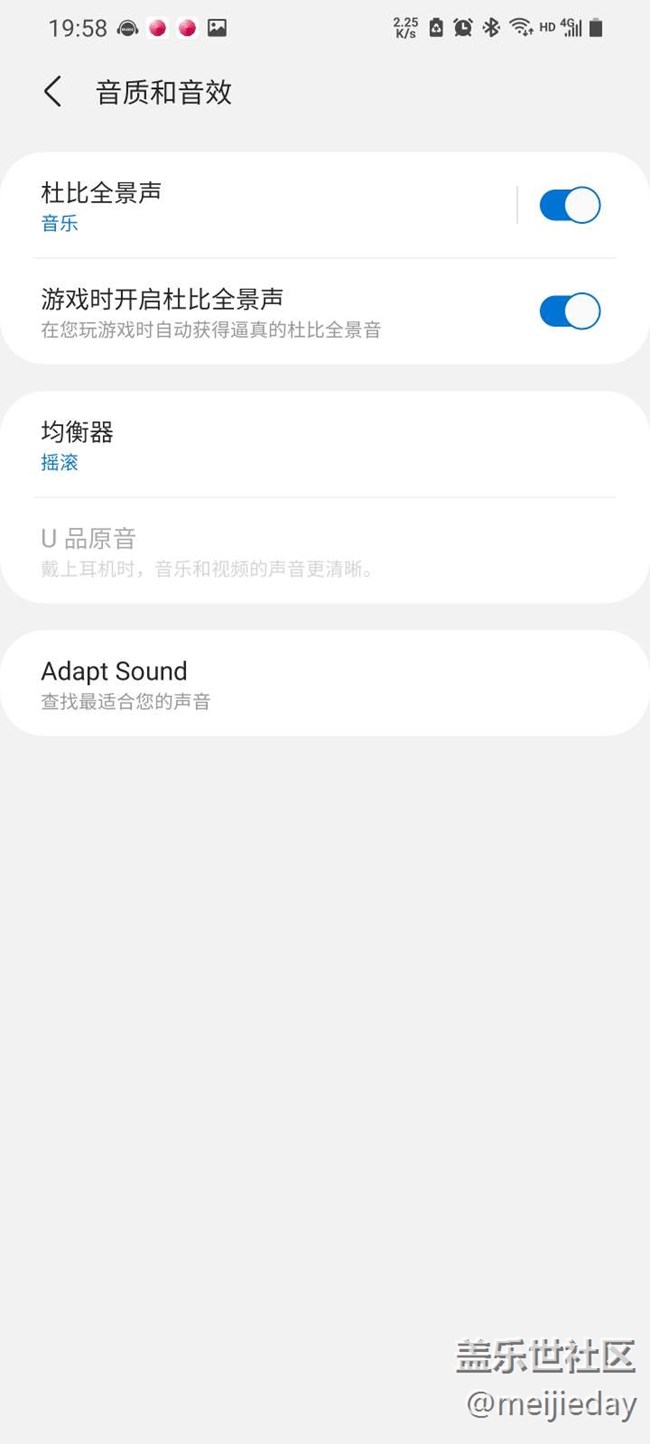Viewport: 650px width, 1444px height.
Task: Open Adapt Sound settings
Action: pos(325,684)
